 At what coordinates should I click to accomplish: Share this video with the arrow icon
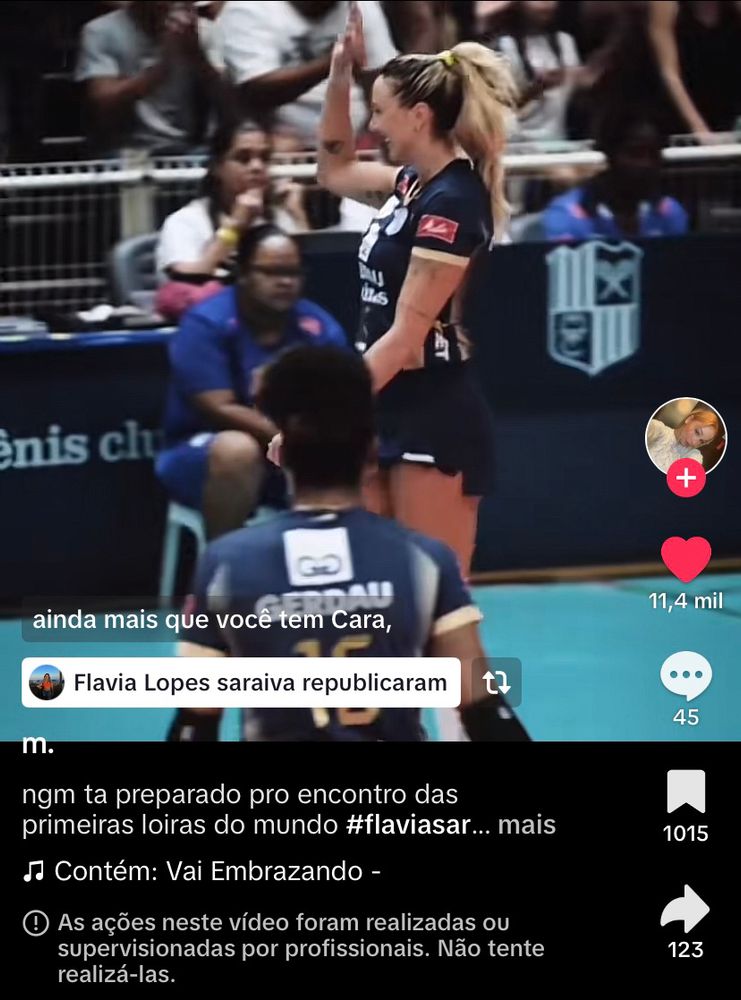tap(685, 910)
